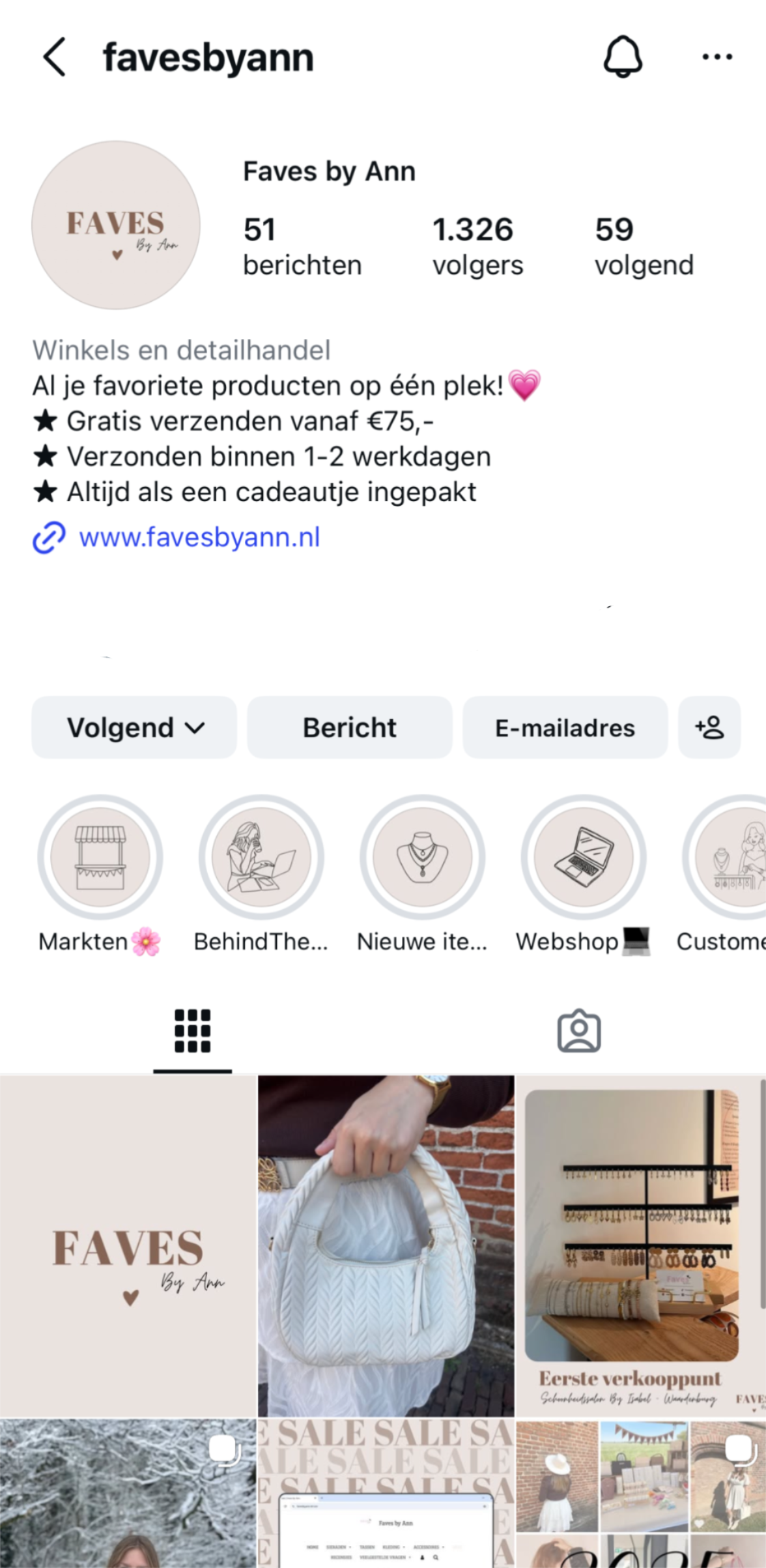Open the Eerste verkooppunt post
This screenshot has height=1568, width=766.
640,1246
